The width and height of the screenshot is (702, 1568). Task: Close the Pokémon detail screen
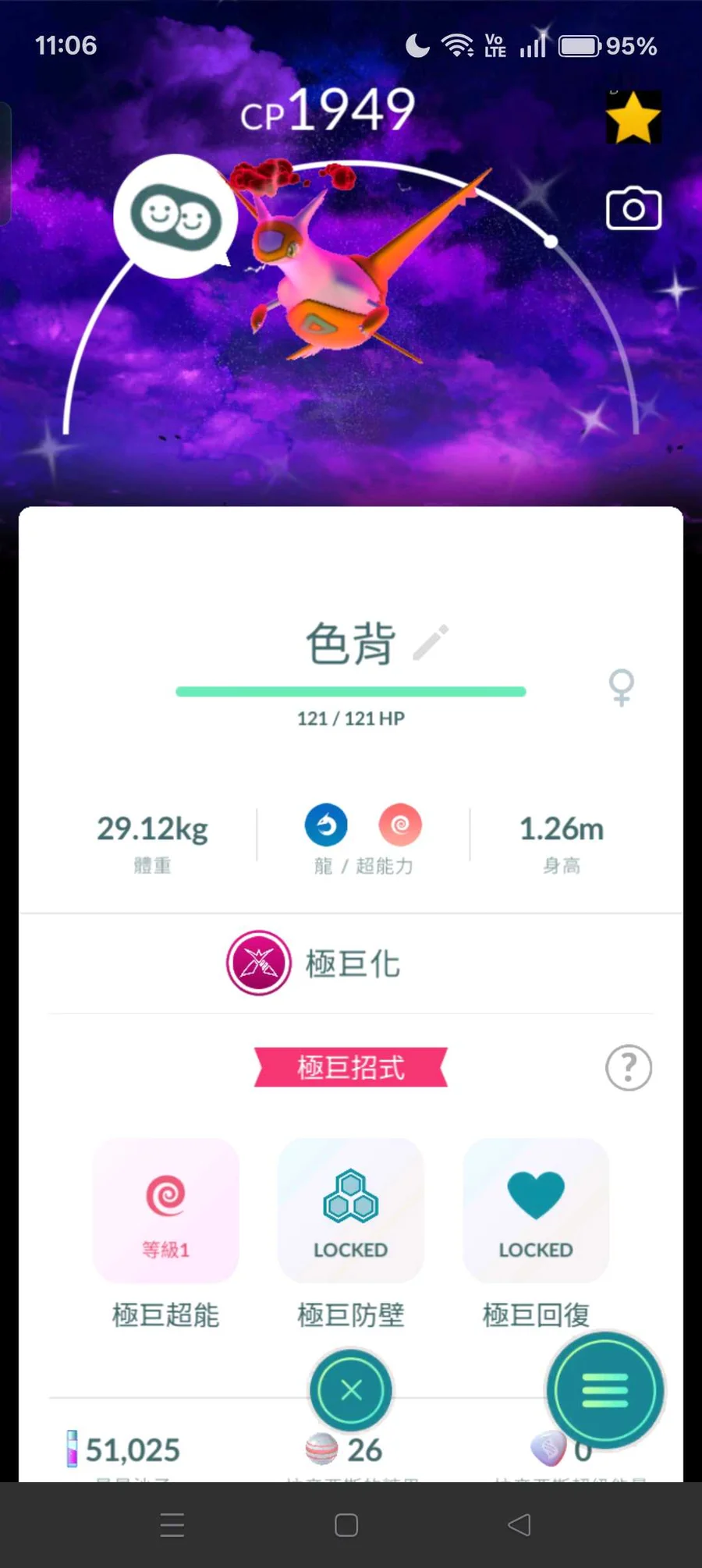351,1389
